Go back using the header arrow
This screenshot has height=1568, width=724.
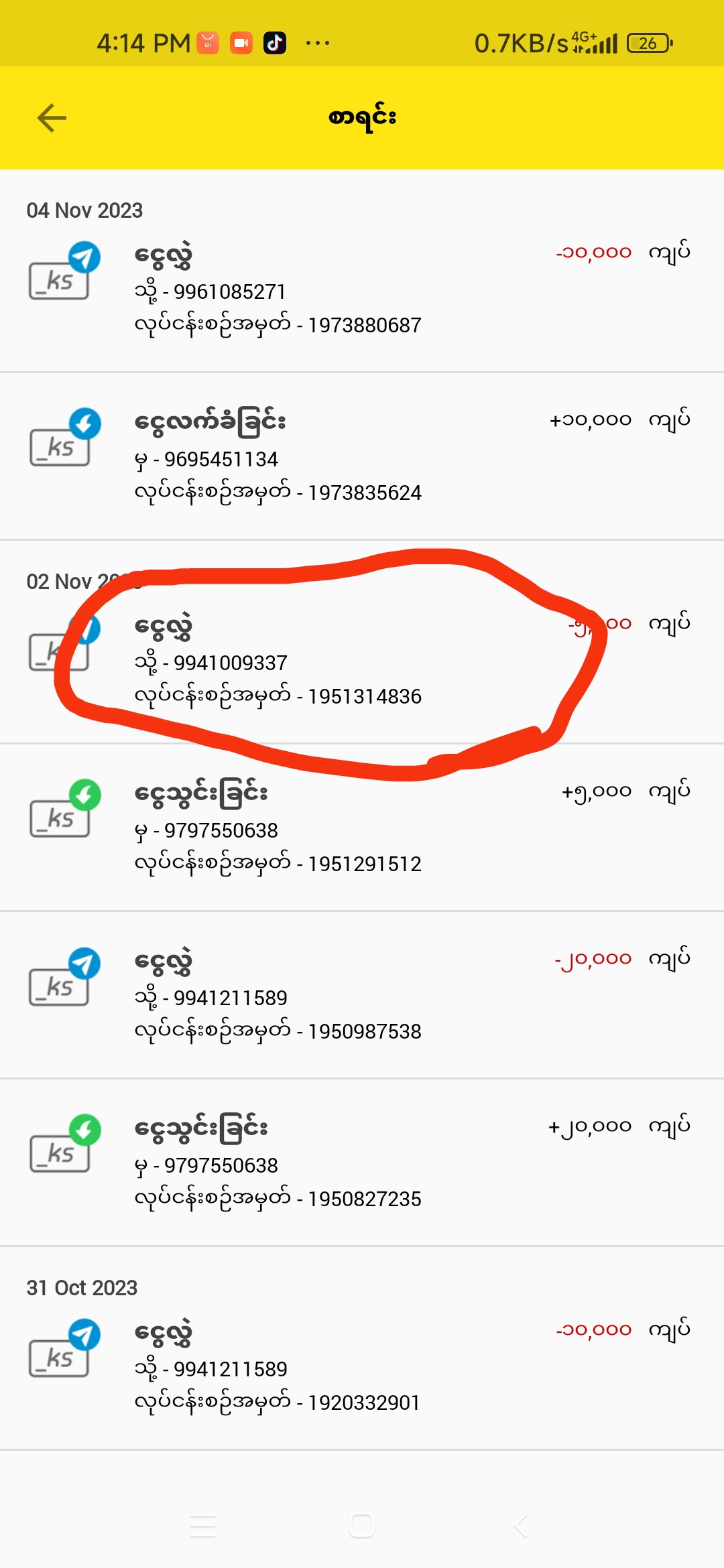(52, 119)
